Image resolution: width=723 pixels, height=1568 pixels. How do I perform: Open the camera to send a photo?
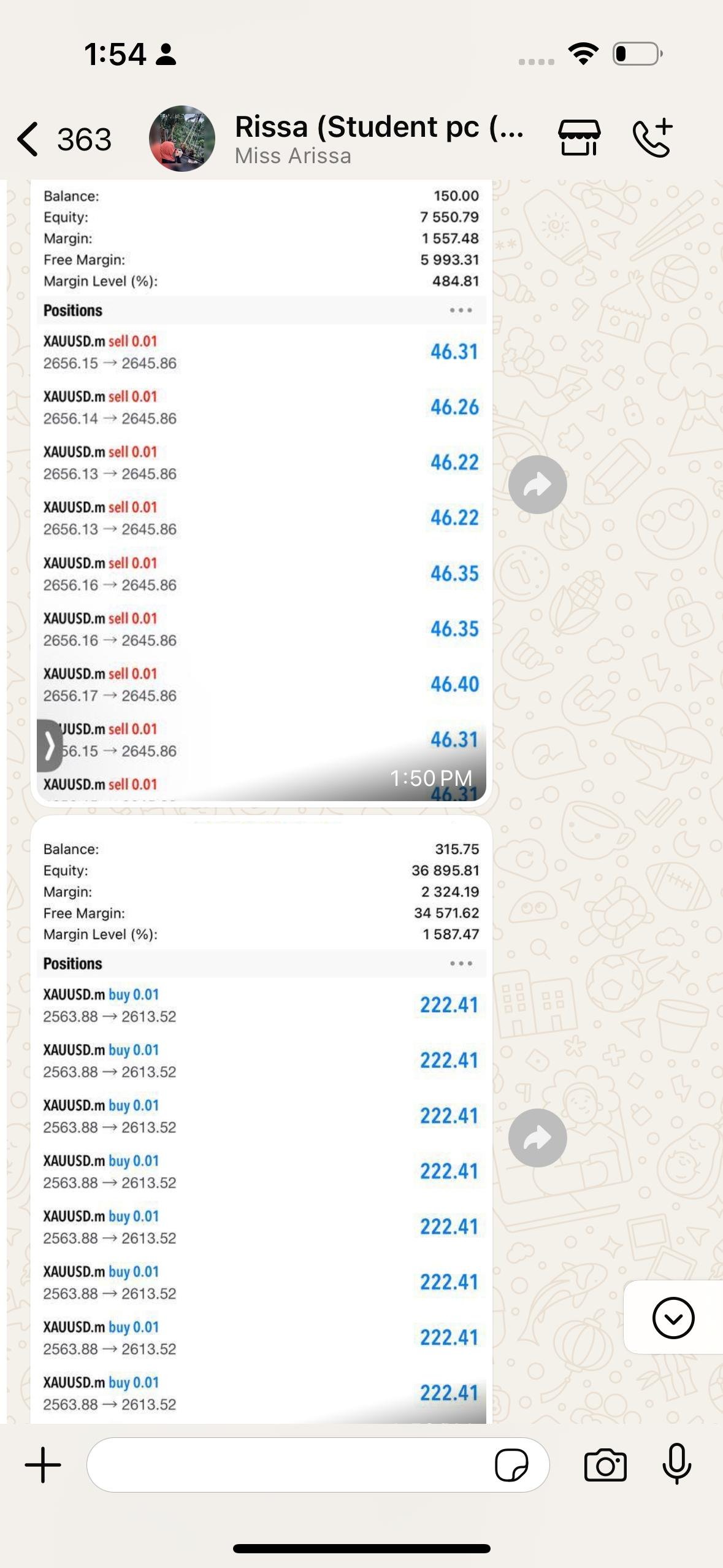click(x=605, y=1465)
